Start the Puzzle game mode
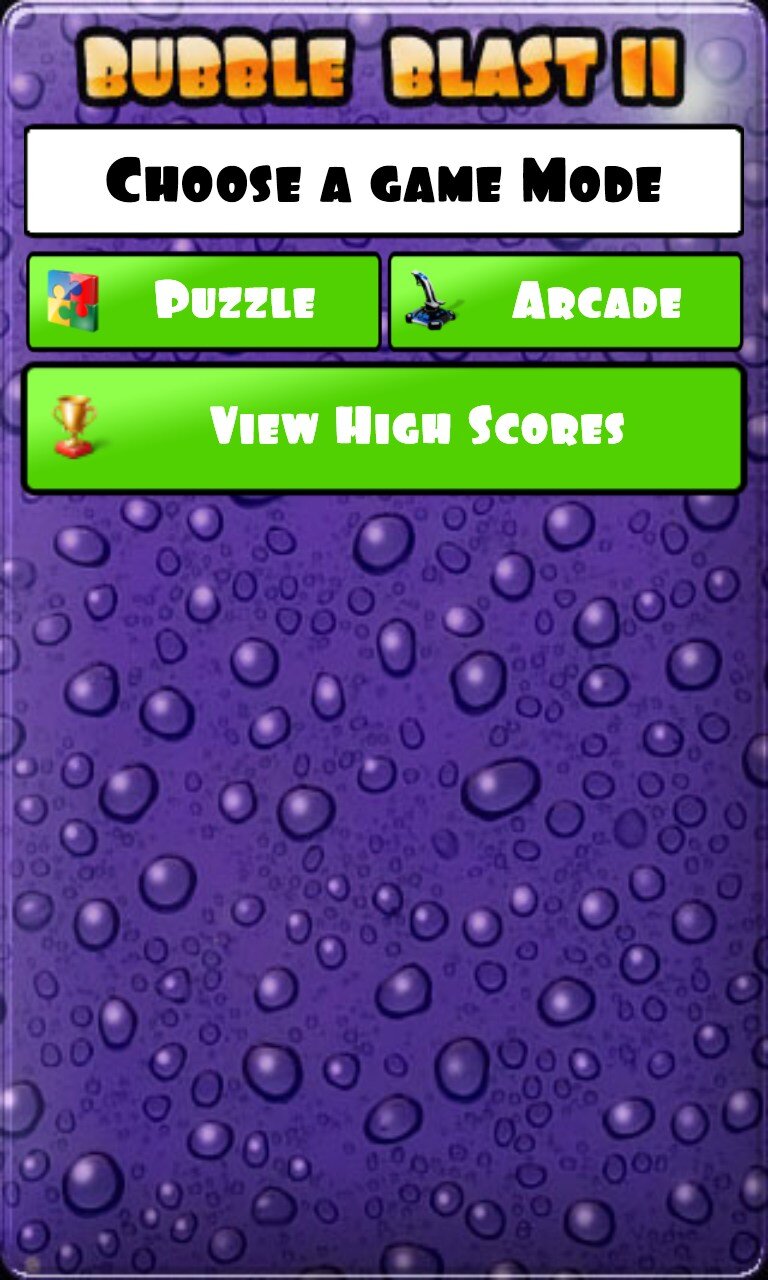768x1280 pixels. pos(204,302)
